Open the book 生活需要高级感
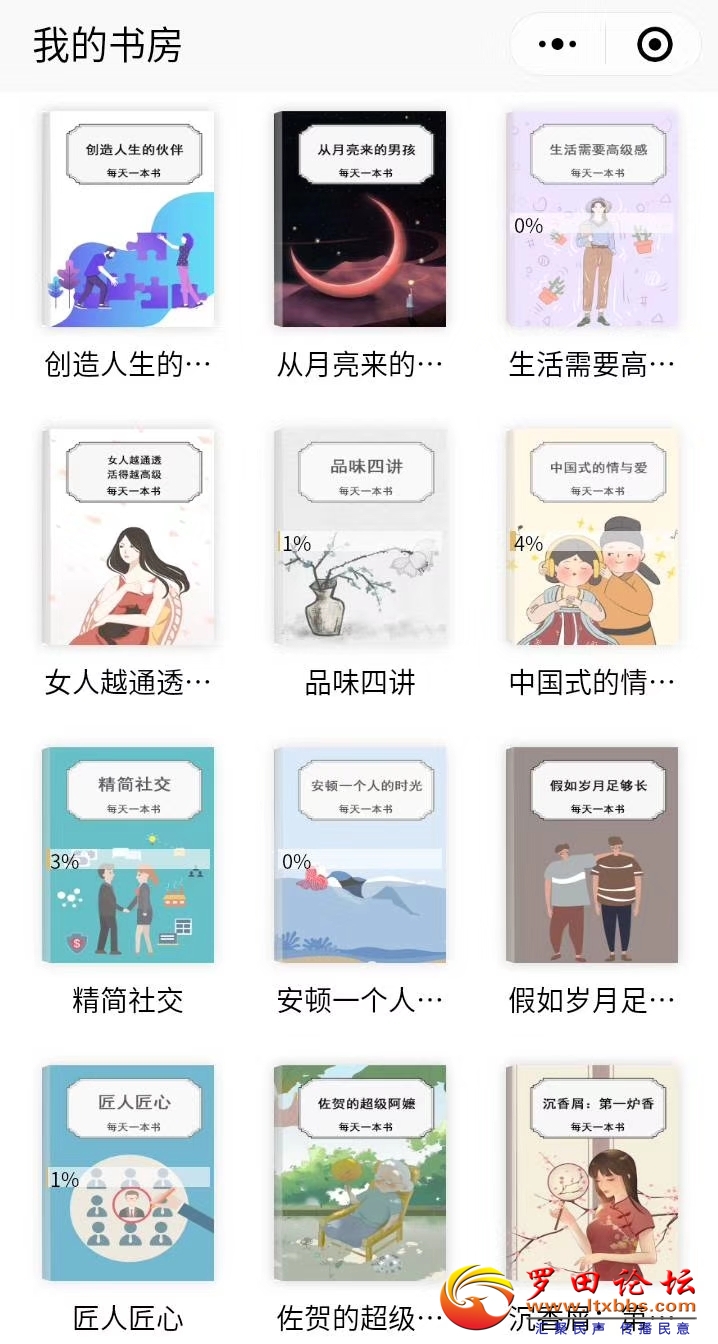Image resolution: width=718 pixels, height=1344 pixels. tap(592, 219)
